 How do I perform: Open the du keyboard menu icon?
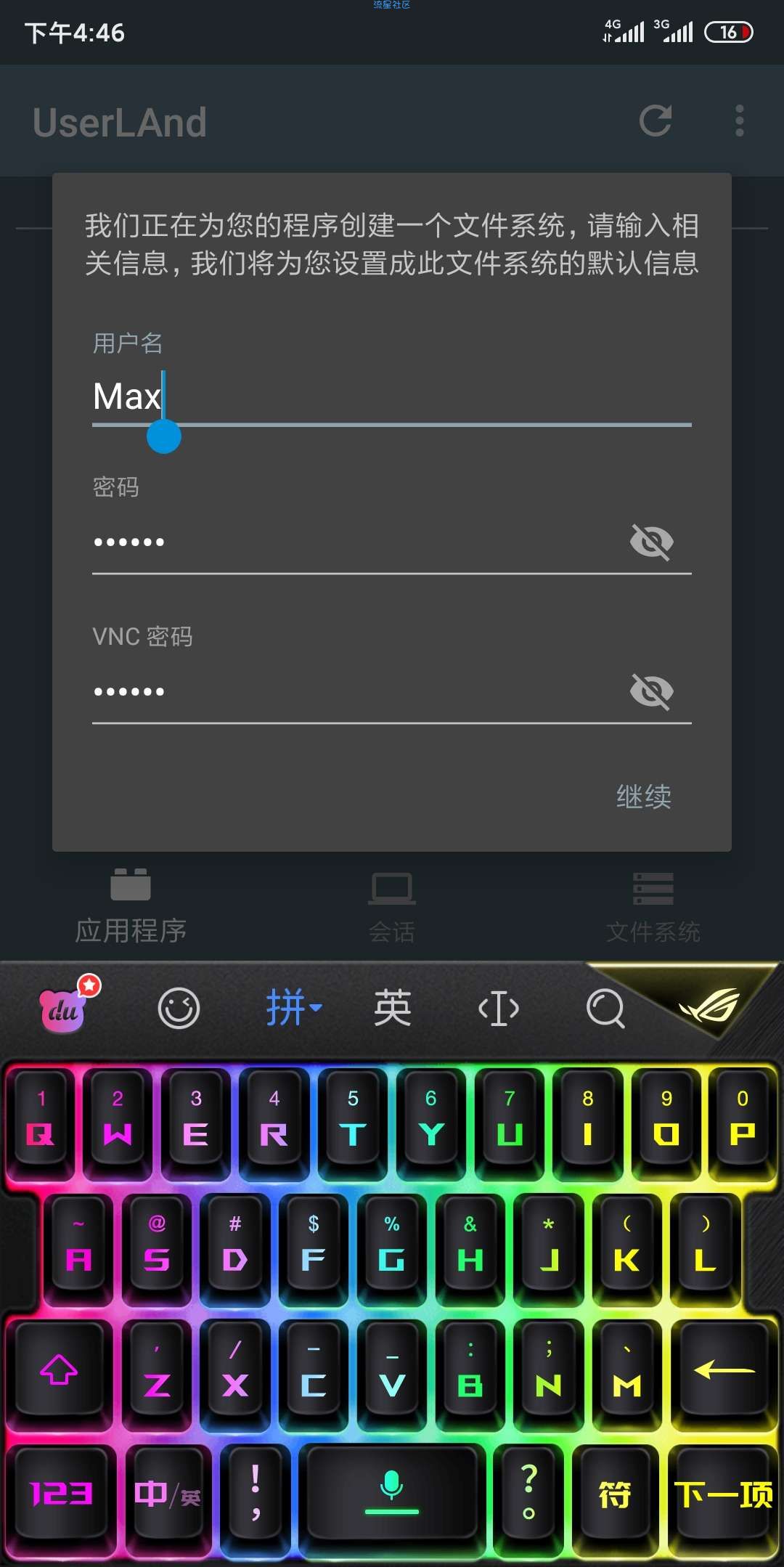point(64,1009)
